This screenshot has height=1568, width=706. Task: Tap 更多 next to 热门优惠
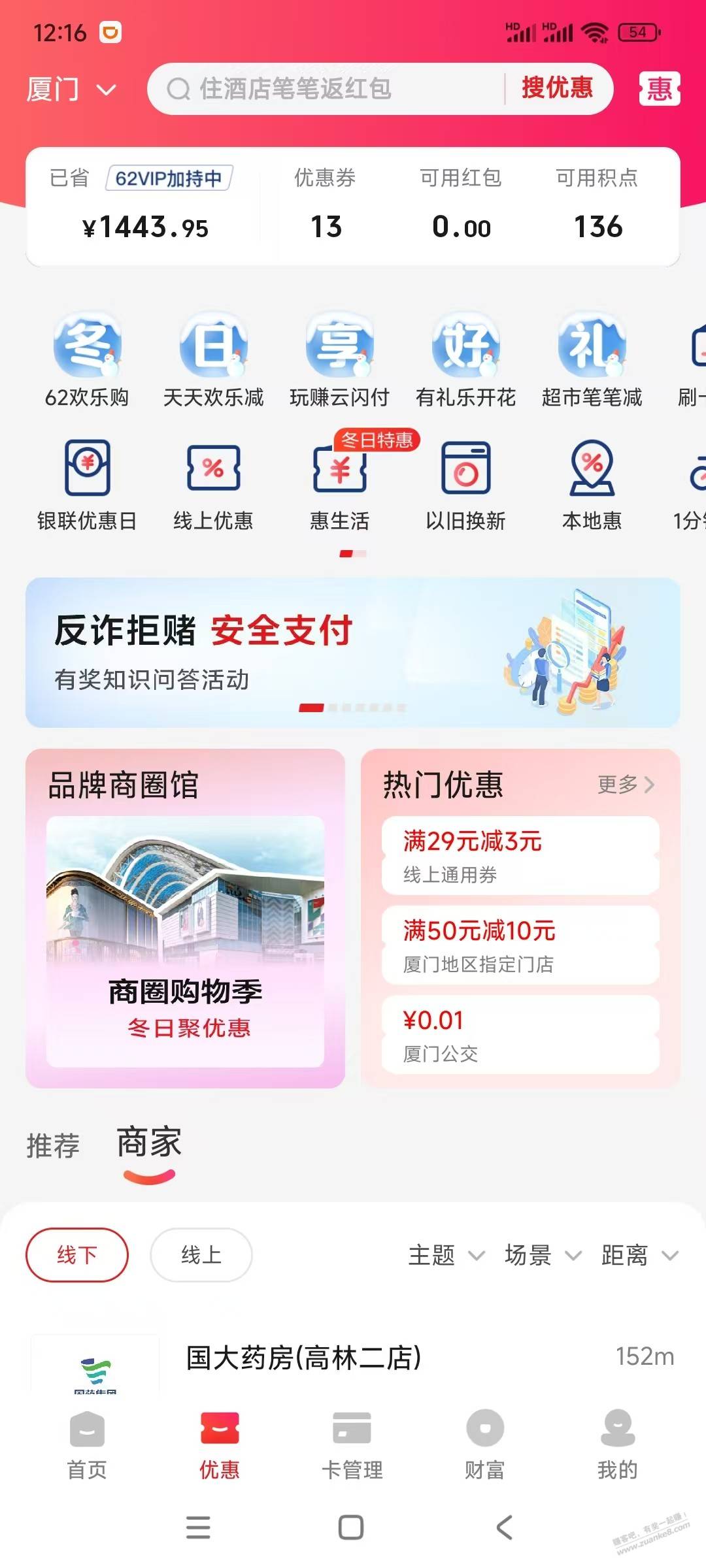pyautogui.click(x=626, y=784)
